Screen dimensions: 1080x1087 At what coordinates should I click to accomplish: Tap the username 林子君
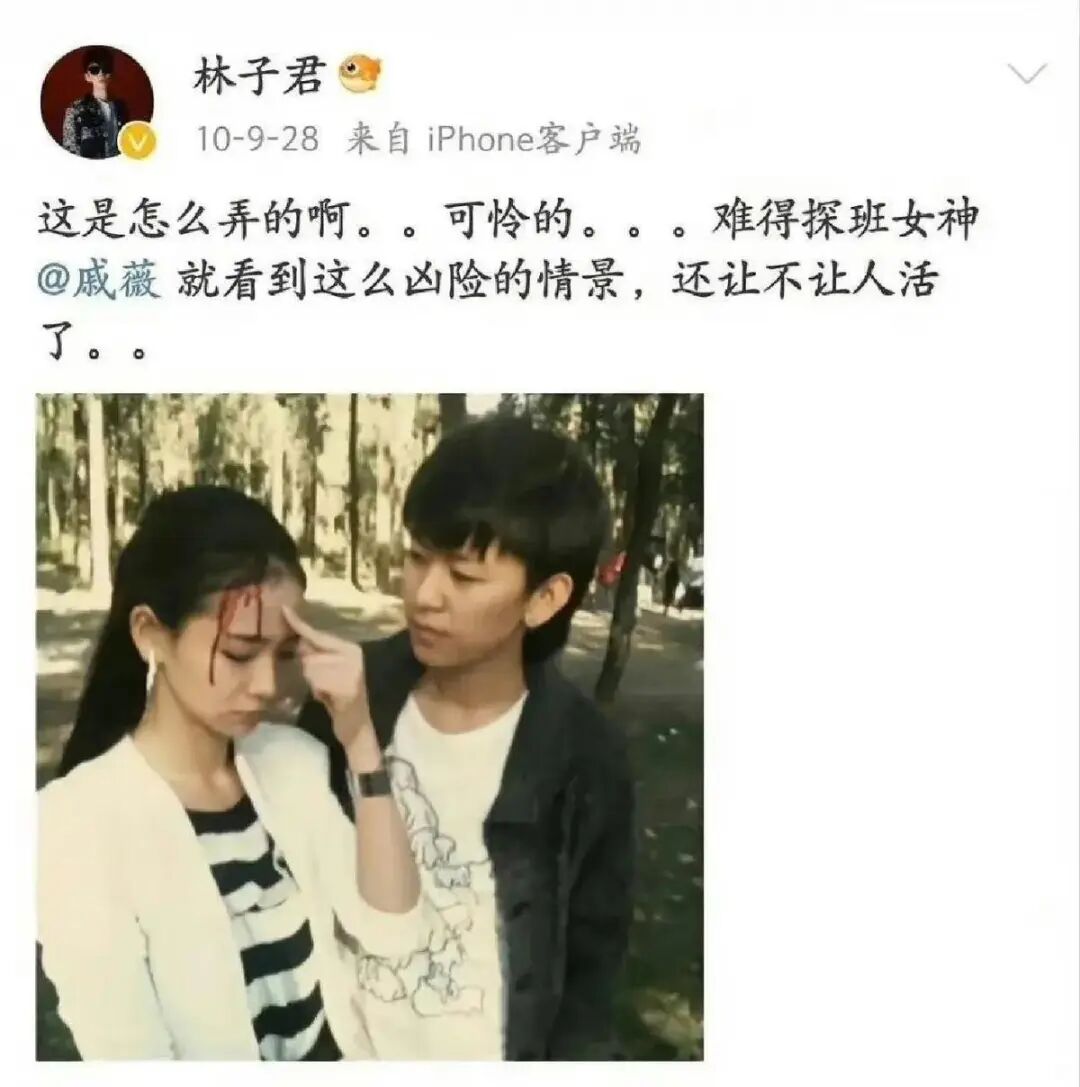click(x=259, y=76)
